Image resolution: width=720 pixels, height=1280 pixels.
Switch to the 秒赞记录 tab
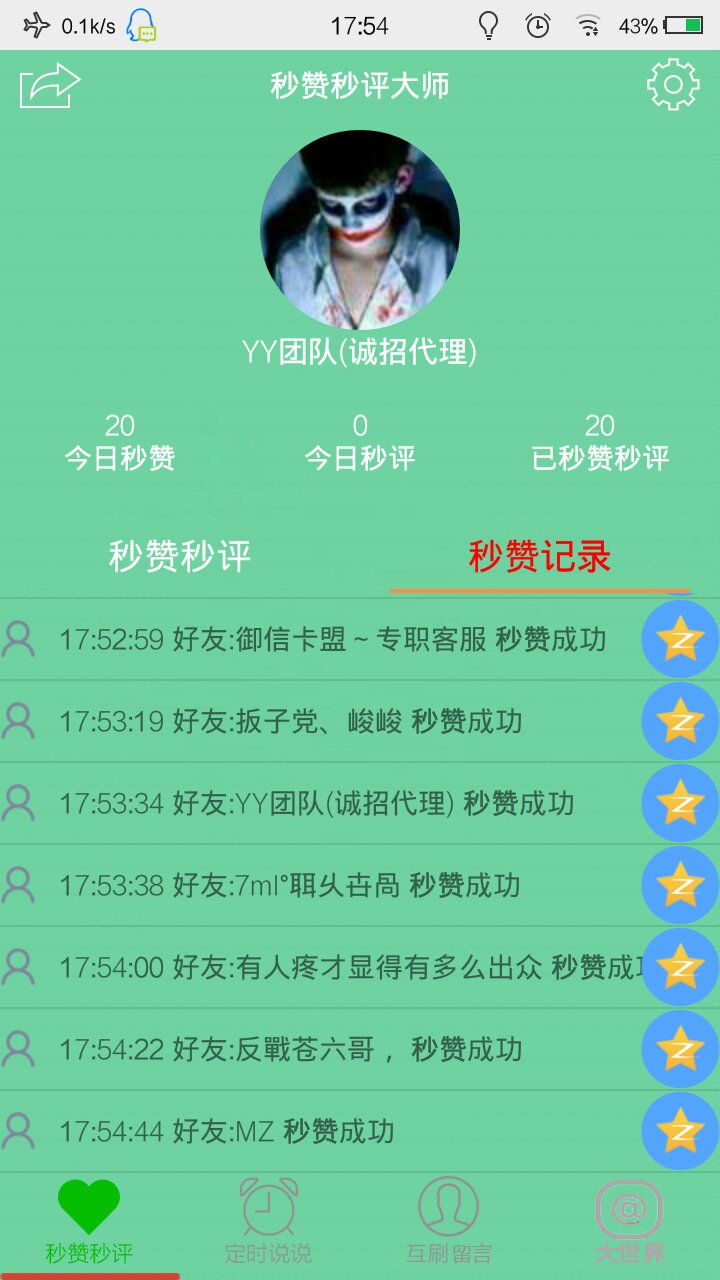[x=540, y=555]
